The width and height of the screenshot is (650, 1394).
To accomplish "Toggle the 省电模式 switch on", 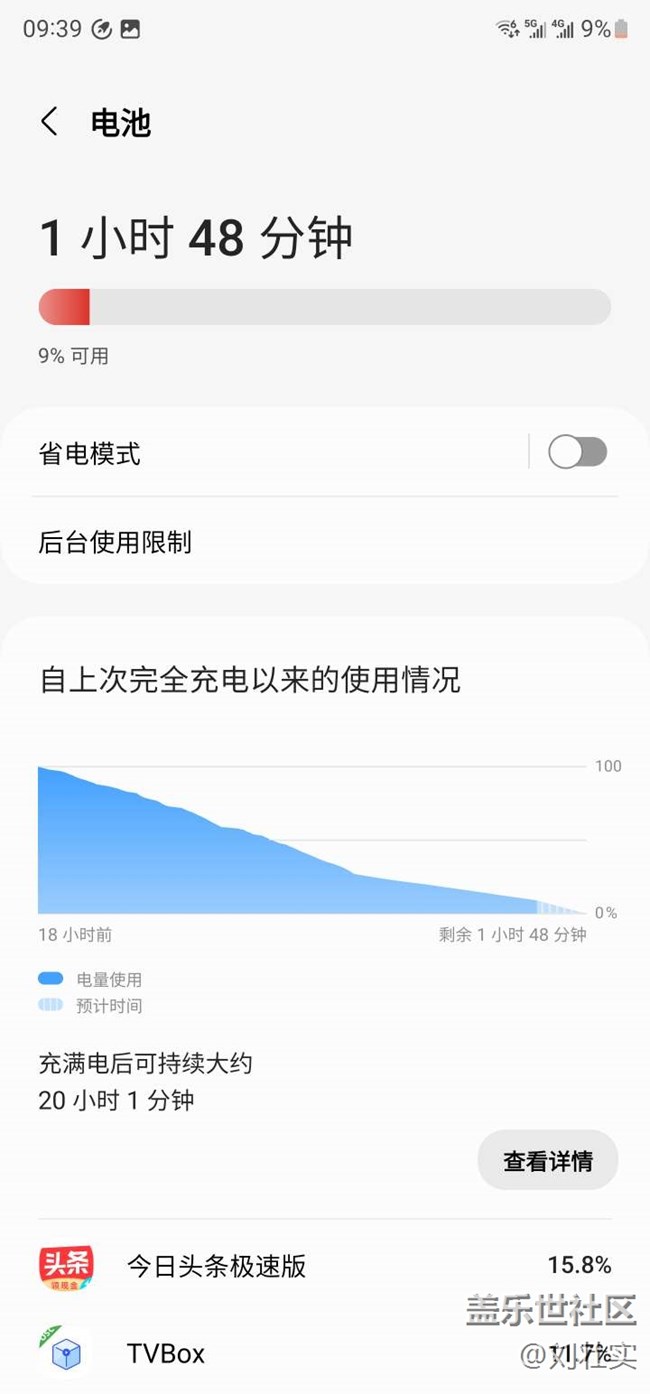I will pos(577,453).
